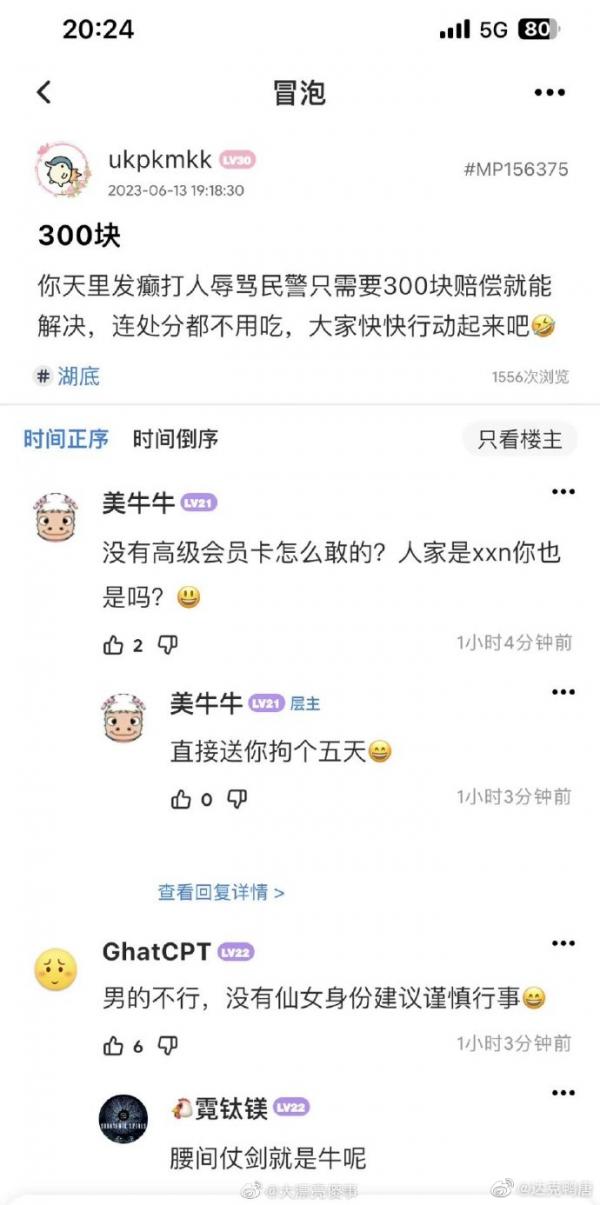
Task: Open ukpkmkk's profile avatar
Action: (x=65, y=174)
